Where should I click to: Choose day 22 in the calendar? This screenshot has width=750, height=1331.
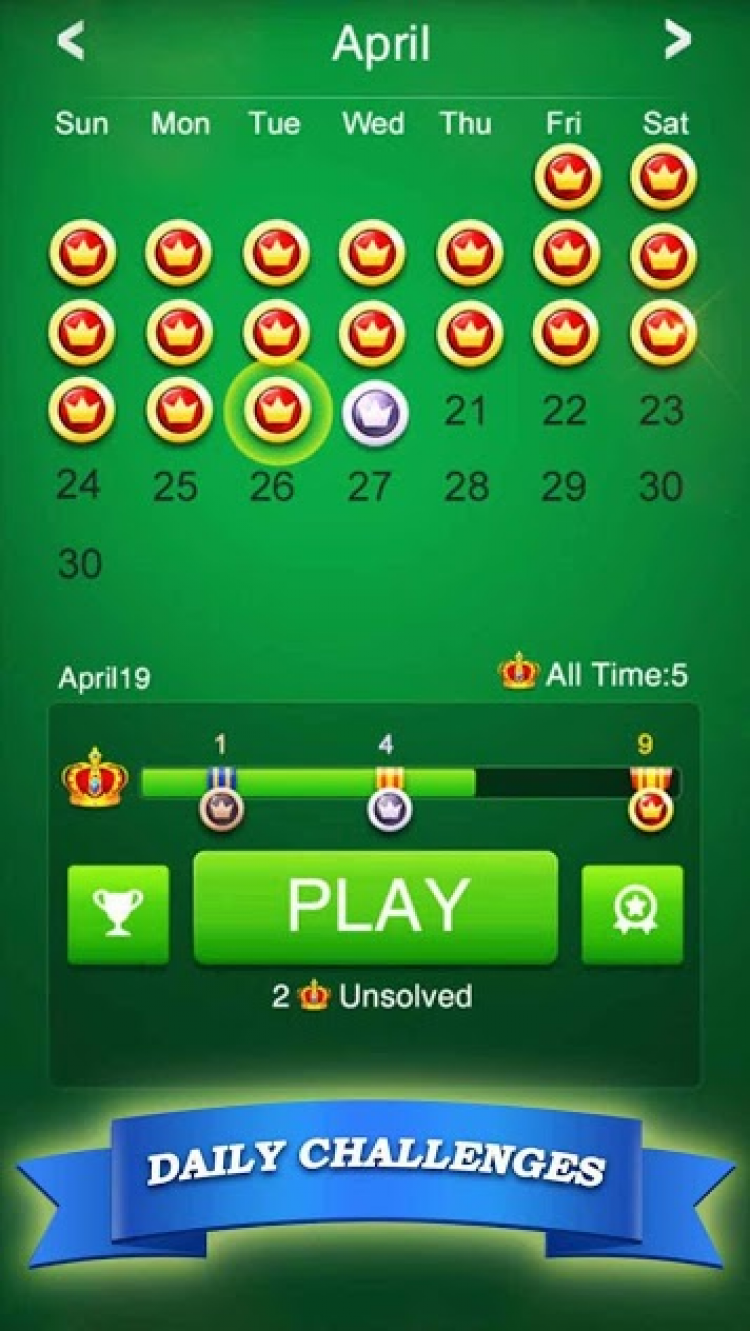[x=563, y=412]
